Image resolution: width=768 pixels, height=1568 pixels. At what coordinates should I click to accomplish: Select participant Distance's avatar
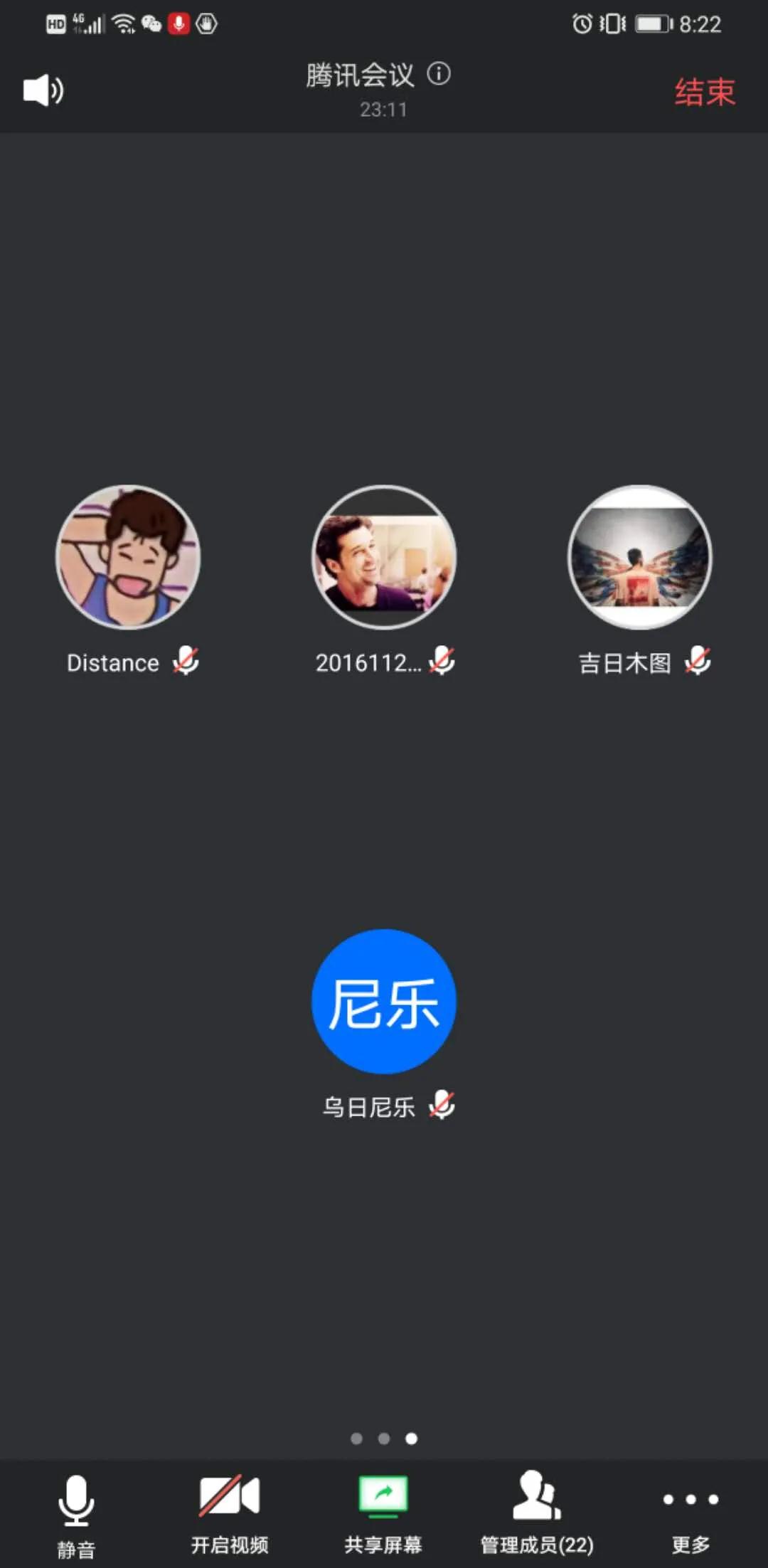pos(128,557)
